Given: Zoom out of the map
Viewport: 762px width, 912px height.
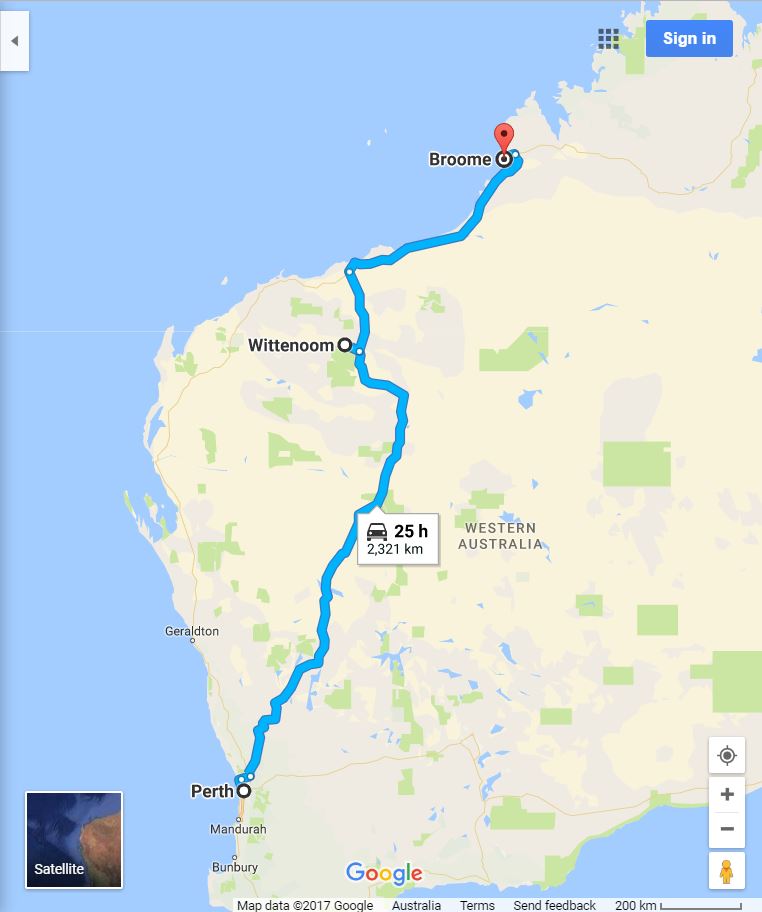Looking at the screenshot, I should (x=727, y=829).
